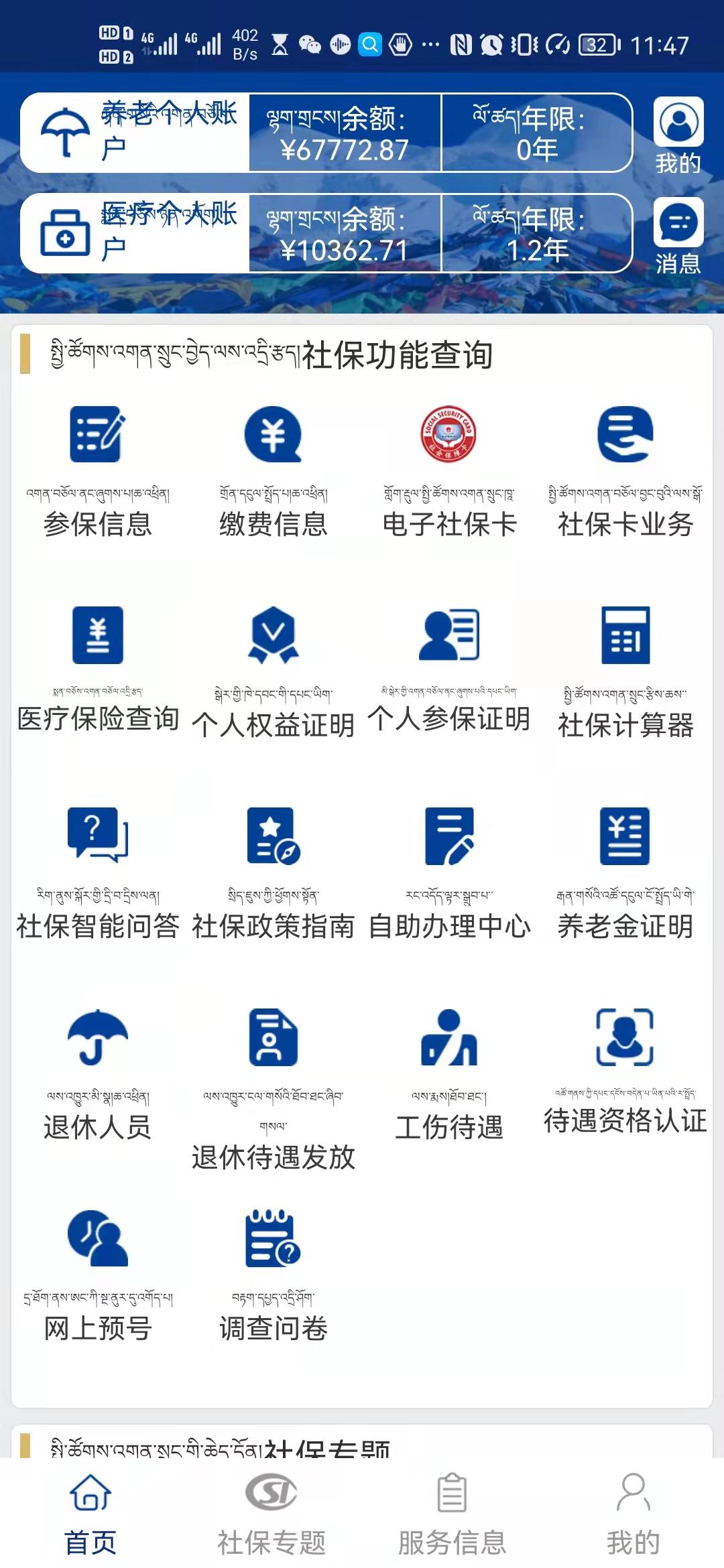Viewport: 724px width, 1568px height.
Task: Open 社保智能问答 Q&A
Action: click(98, 871)
